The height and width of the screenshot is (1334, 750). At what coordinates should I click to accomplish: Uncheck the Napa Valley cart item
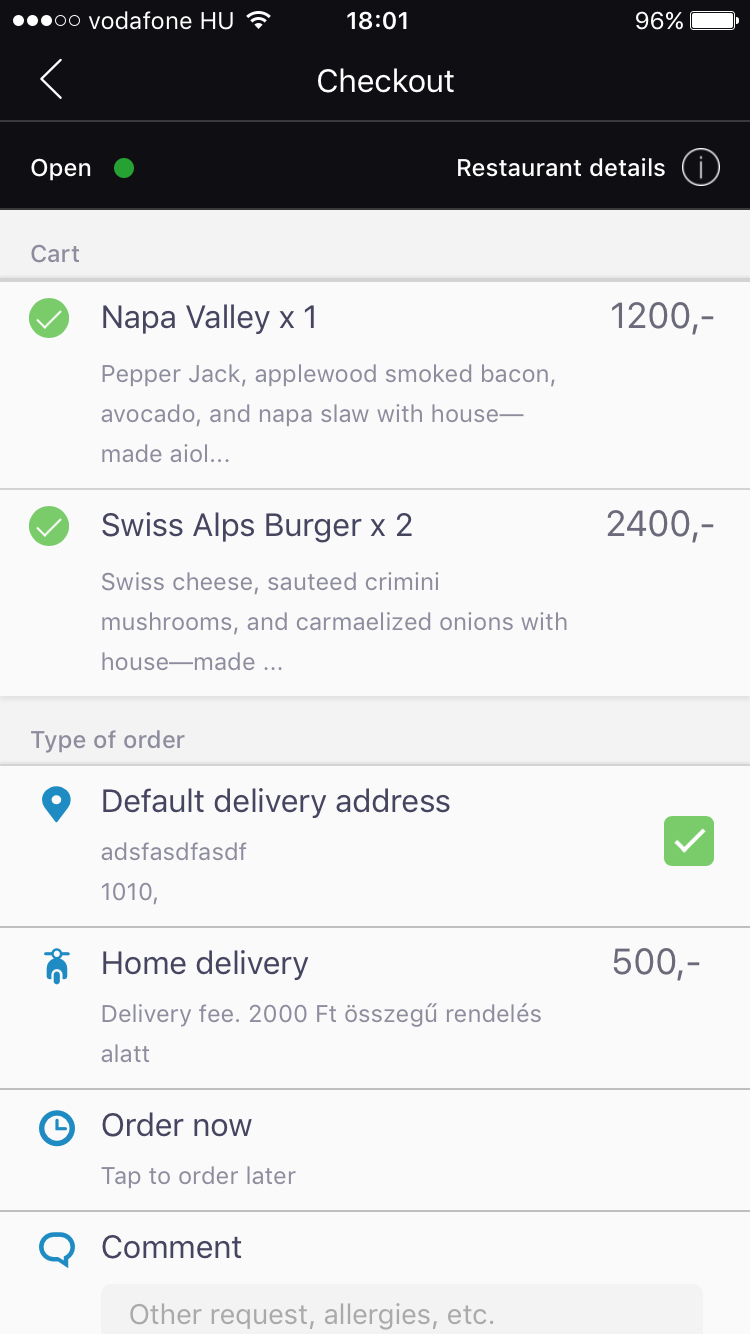(49, 319)
